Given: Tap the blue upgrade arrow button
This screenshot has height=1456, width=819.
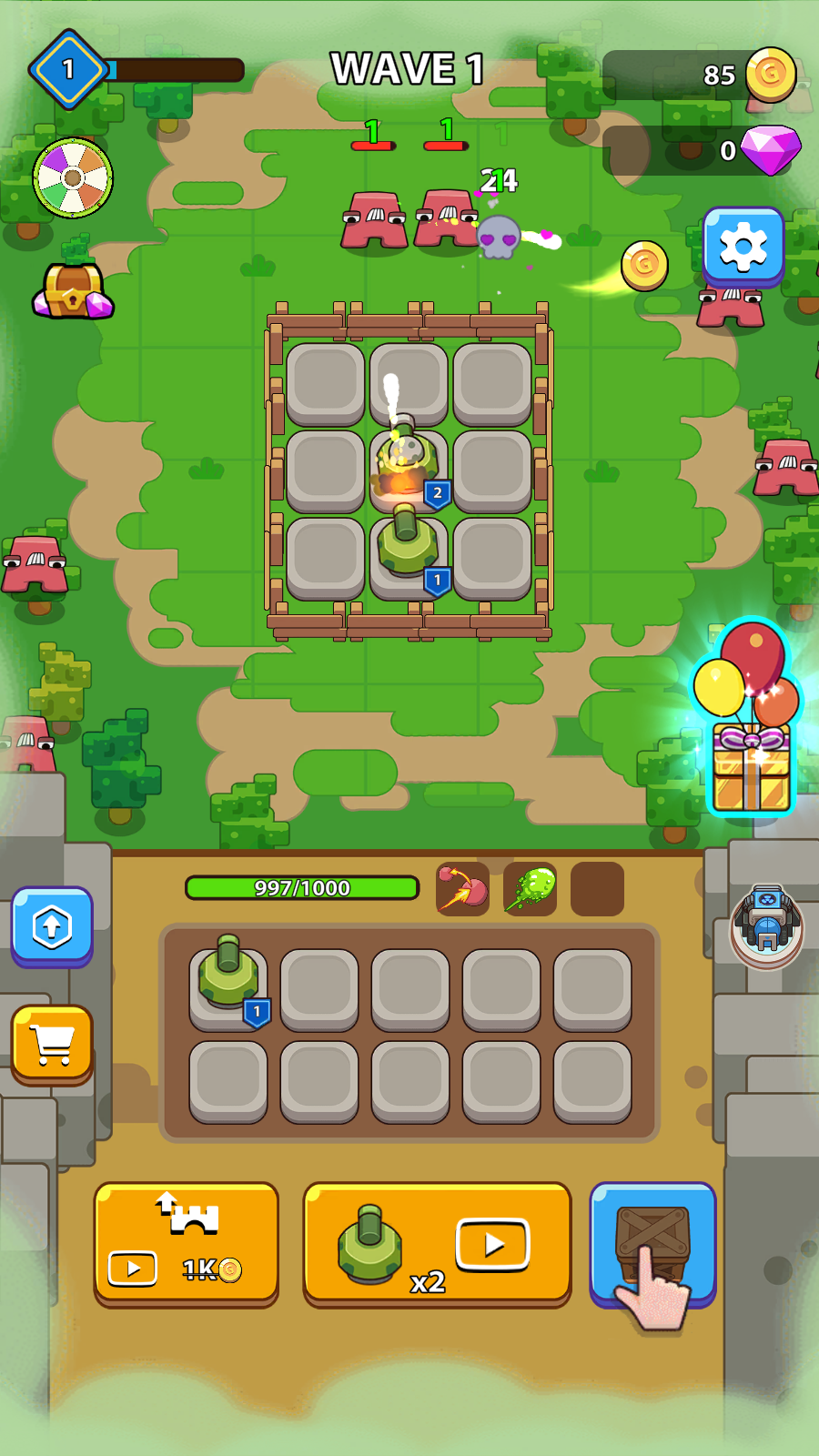Looking at the screenshot, I should pyautogui.click(x=52, y=926).
